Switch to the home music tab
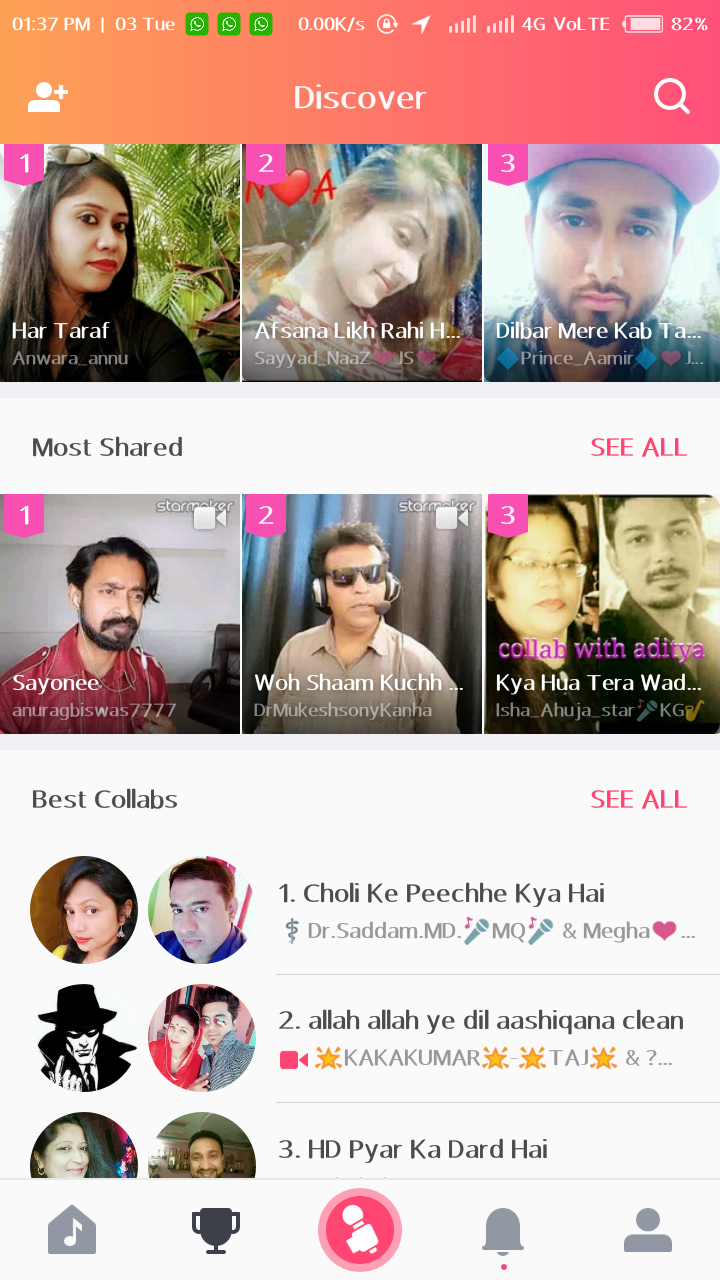The height and width of the screenshot is (1280, 720). tap(72, 1230)
